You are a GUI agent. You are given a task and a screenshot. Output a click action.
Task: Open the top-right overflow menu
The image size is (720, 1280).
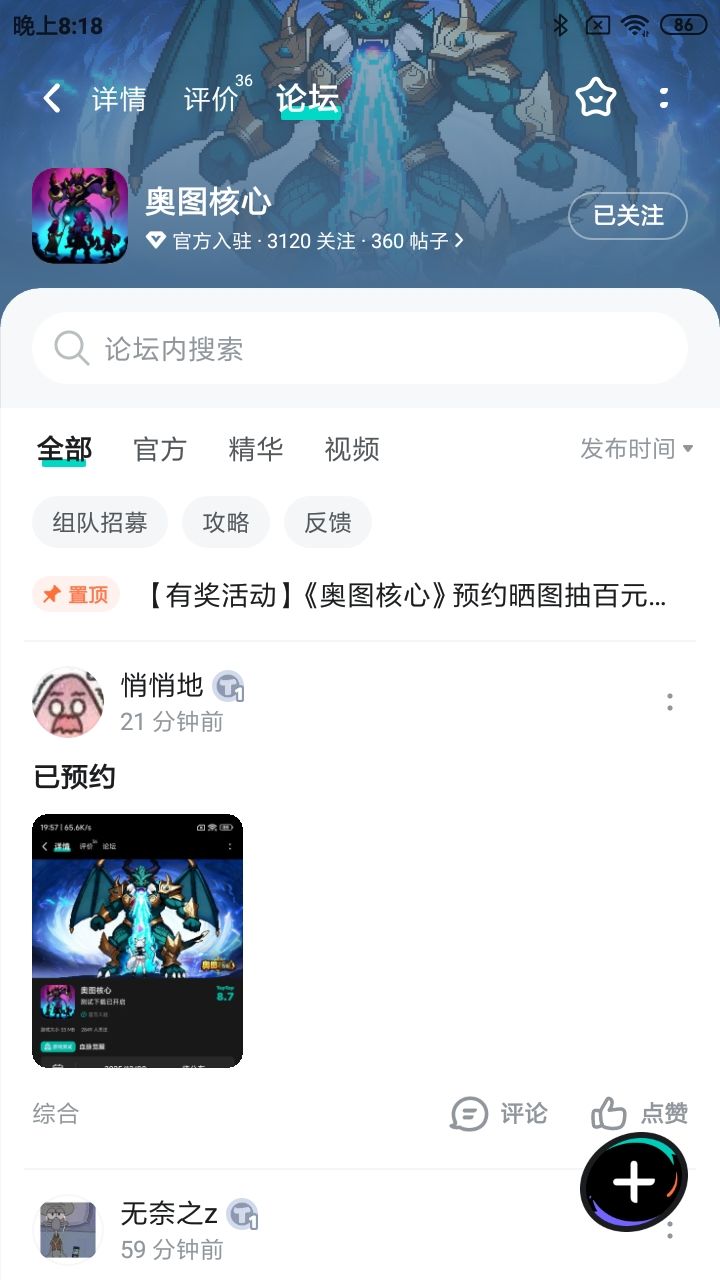click(x=664, y=98)
